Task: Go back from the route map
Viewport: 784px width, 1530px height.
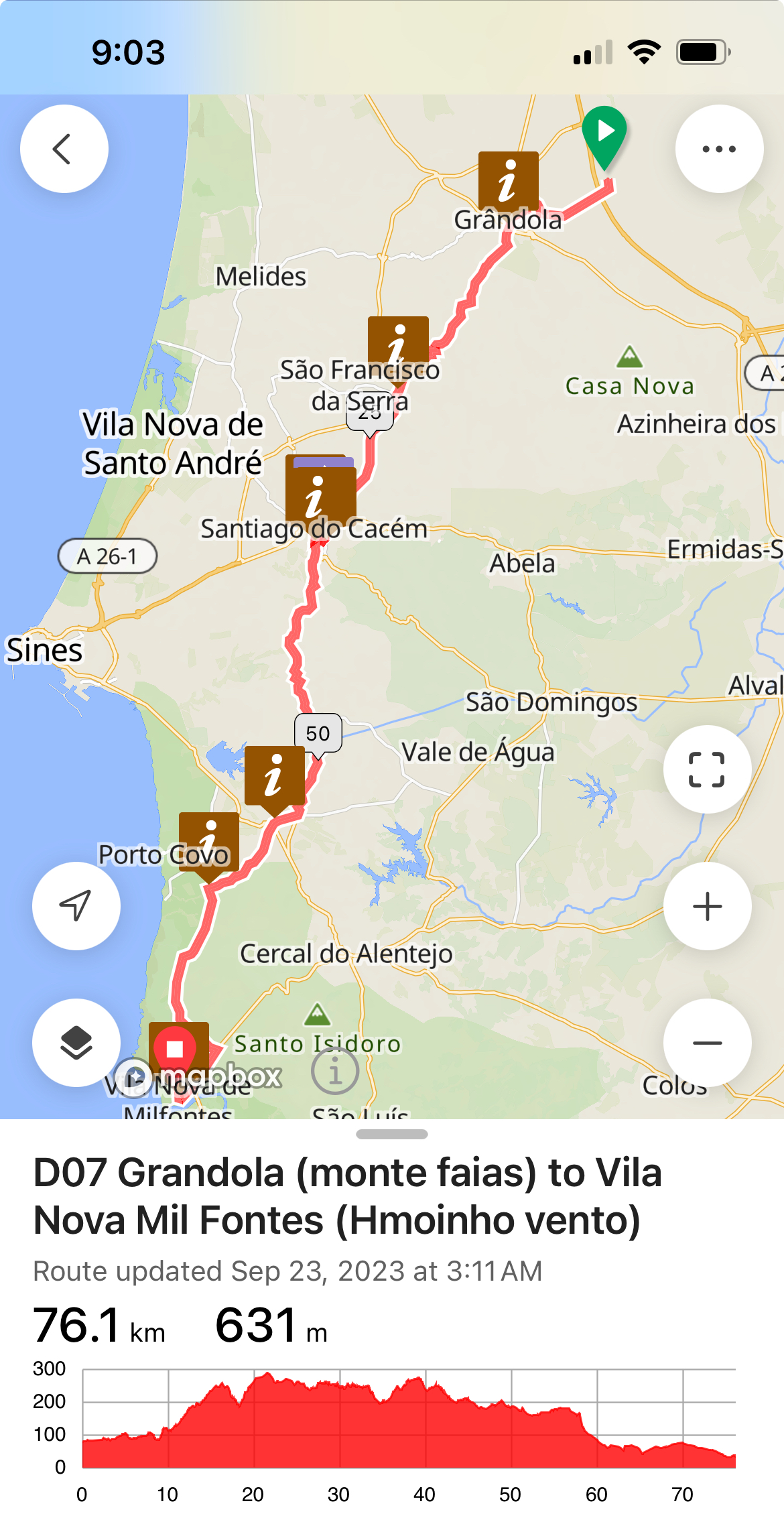Action: tap(64, 149)
